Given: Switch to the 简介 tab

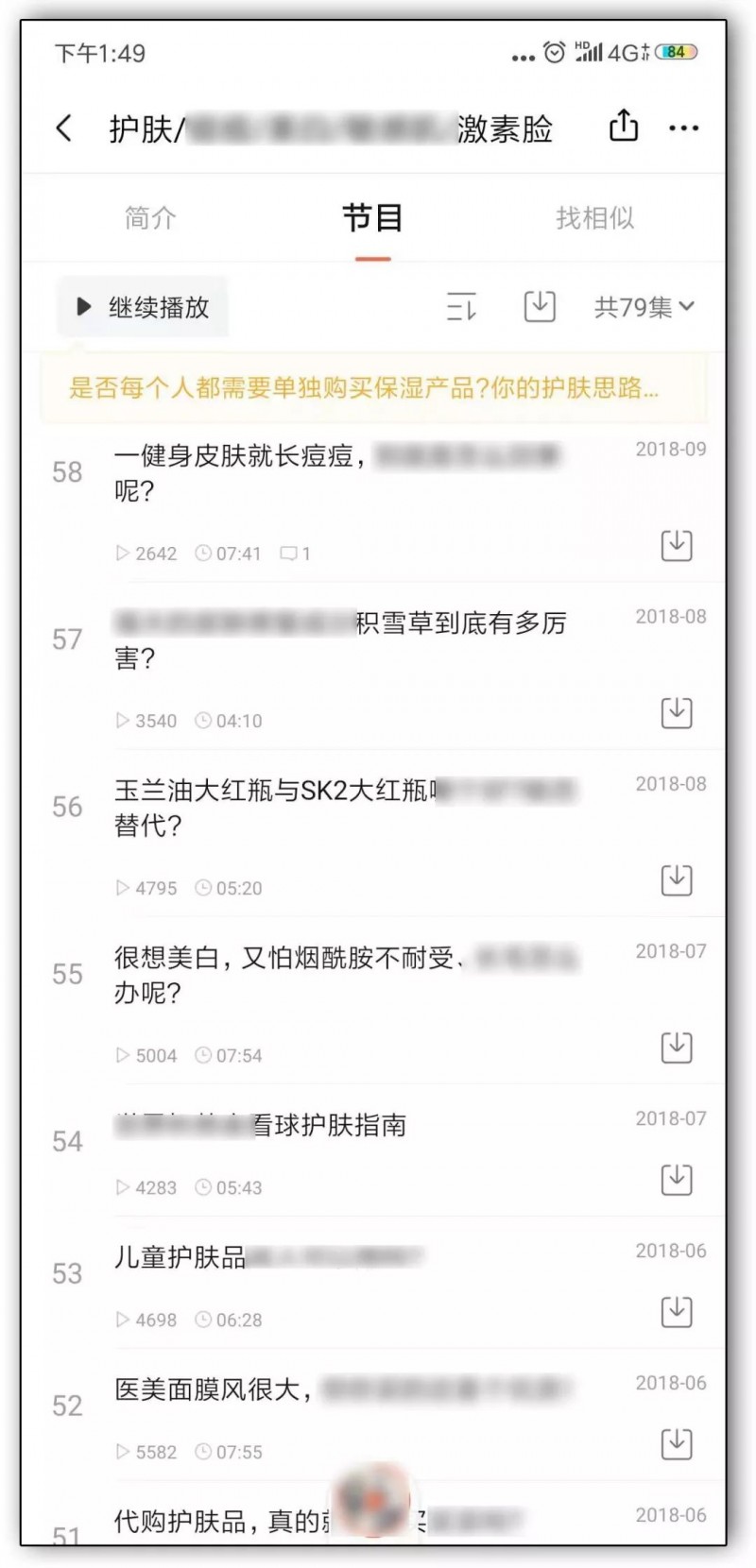Looking at the screenshot, I should click(x=150, y=218).
